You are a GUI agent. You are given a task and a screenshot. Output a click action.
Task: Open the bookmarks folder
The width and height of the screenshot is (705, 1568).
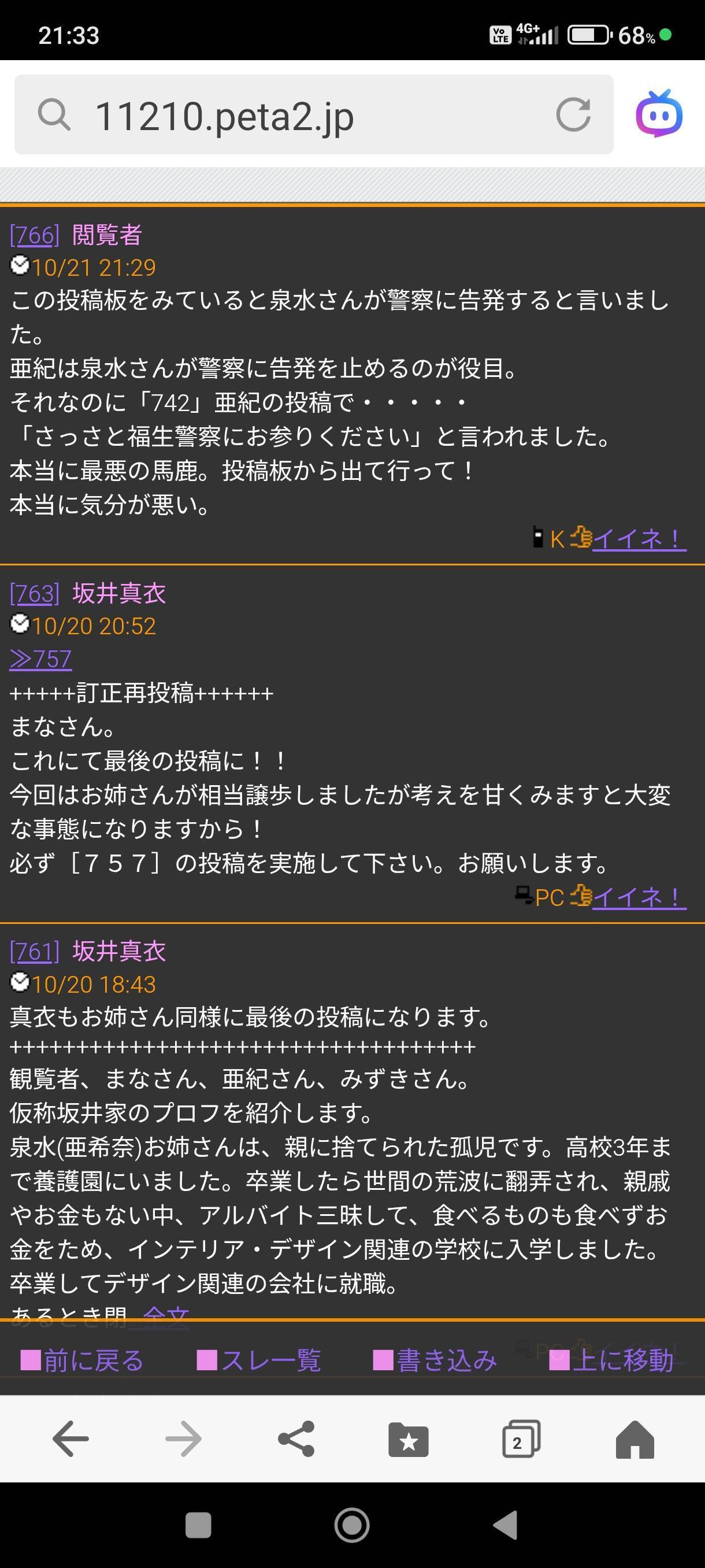(408, 1440)
